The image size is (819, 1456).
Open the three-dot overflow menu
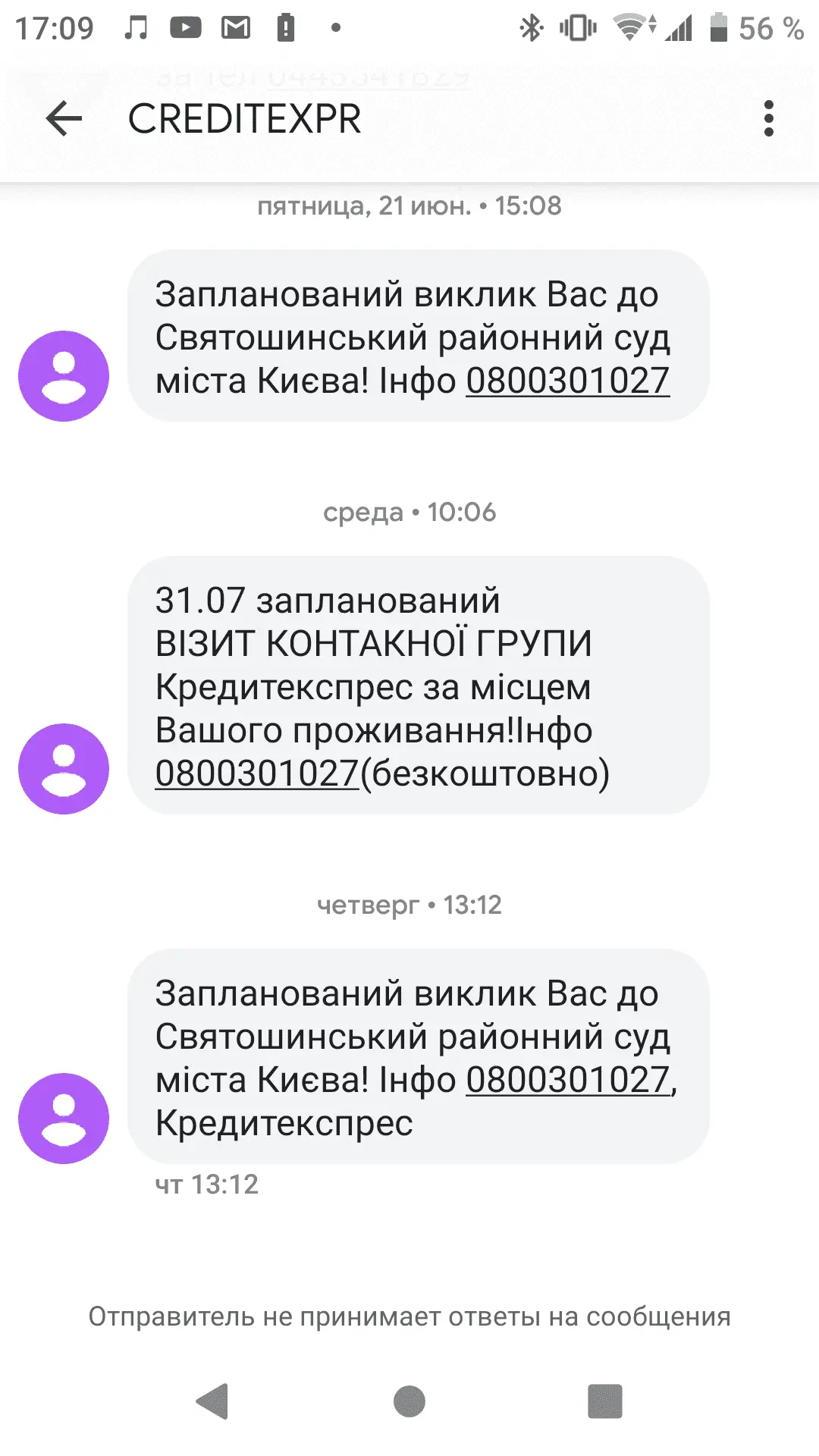tap(768, 119)
